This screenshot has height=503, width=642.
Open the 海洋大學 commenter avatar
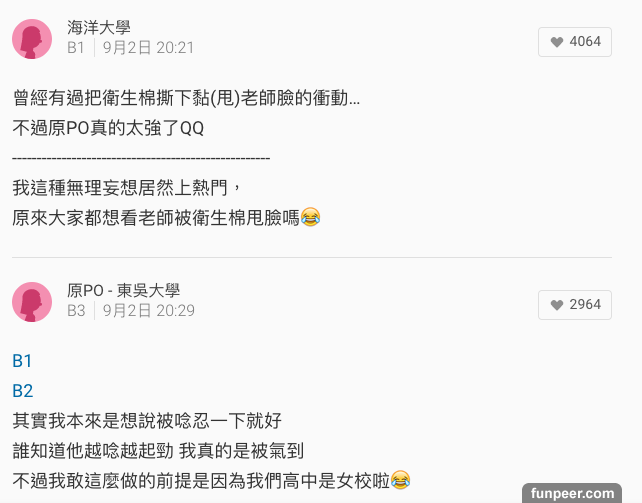point(32,39)
